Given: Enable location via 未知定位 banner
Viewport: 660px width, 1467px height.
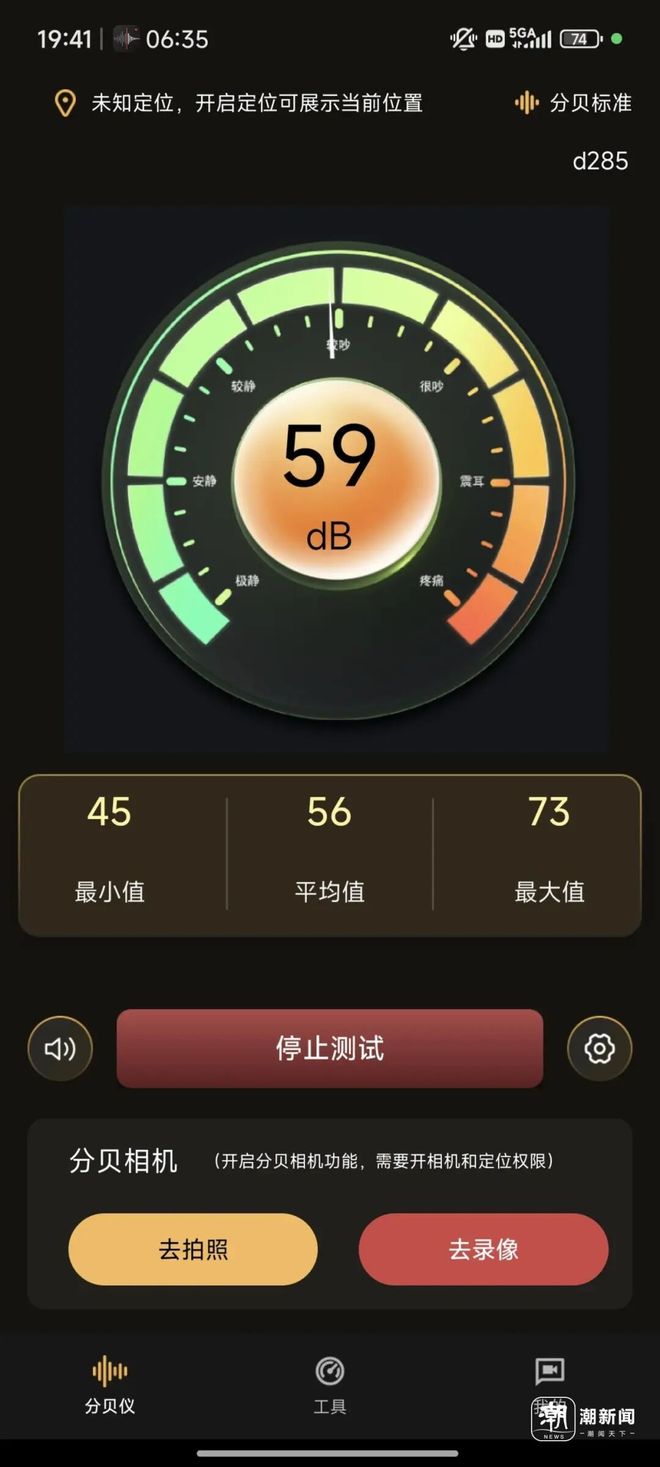Looking at the screenshot, I should point(240,103).
